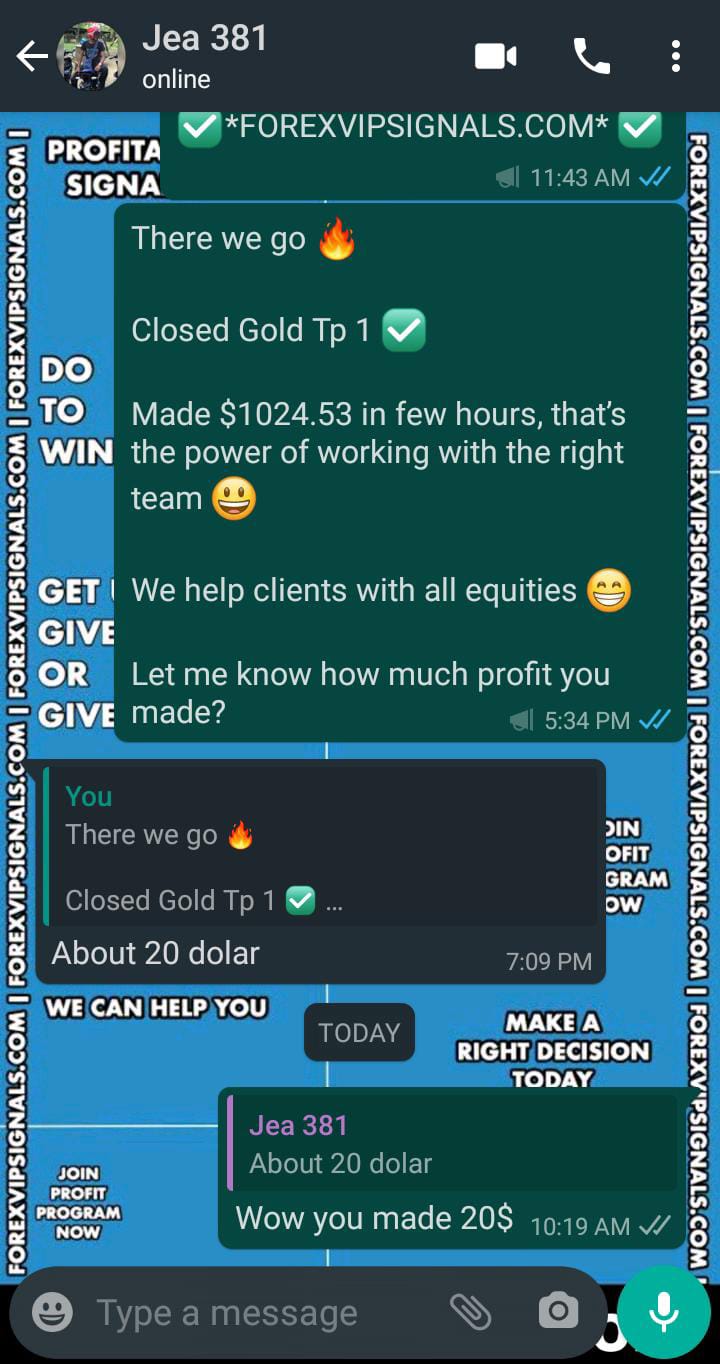Attach a file with the paperclip
The height and width of the screenshot is (1364, 720).
(x=470, y=1312)
